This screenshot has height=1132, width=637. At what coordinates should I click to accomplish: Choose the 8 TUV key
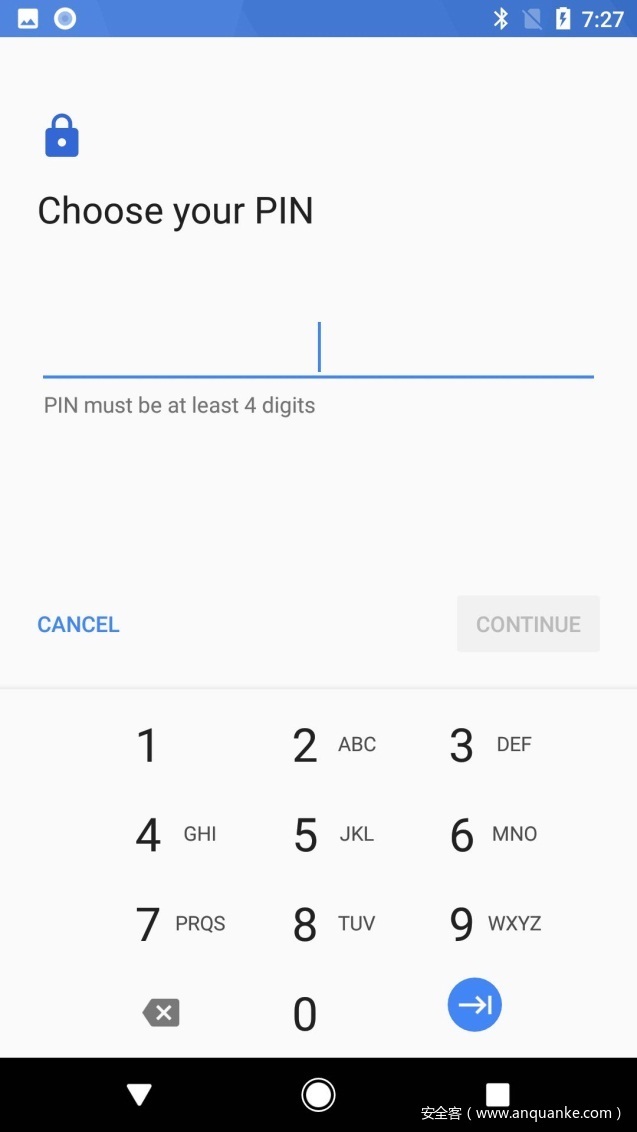tap(318, 924)
